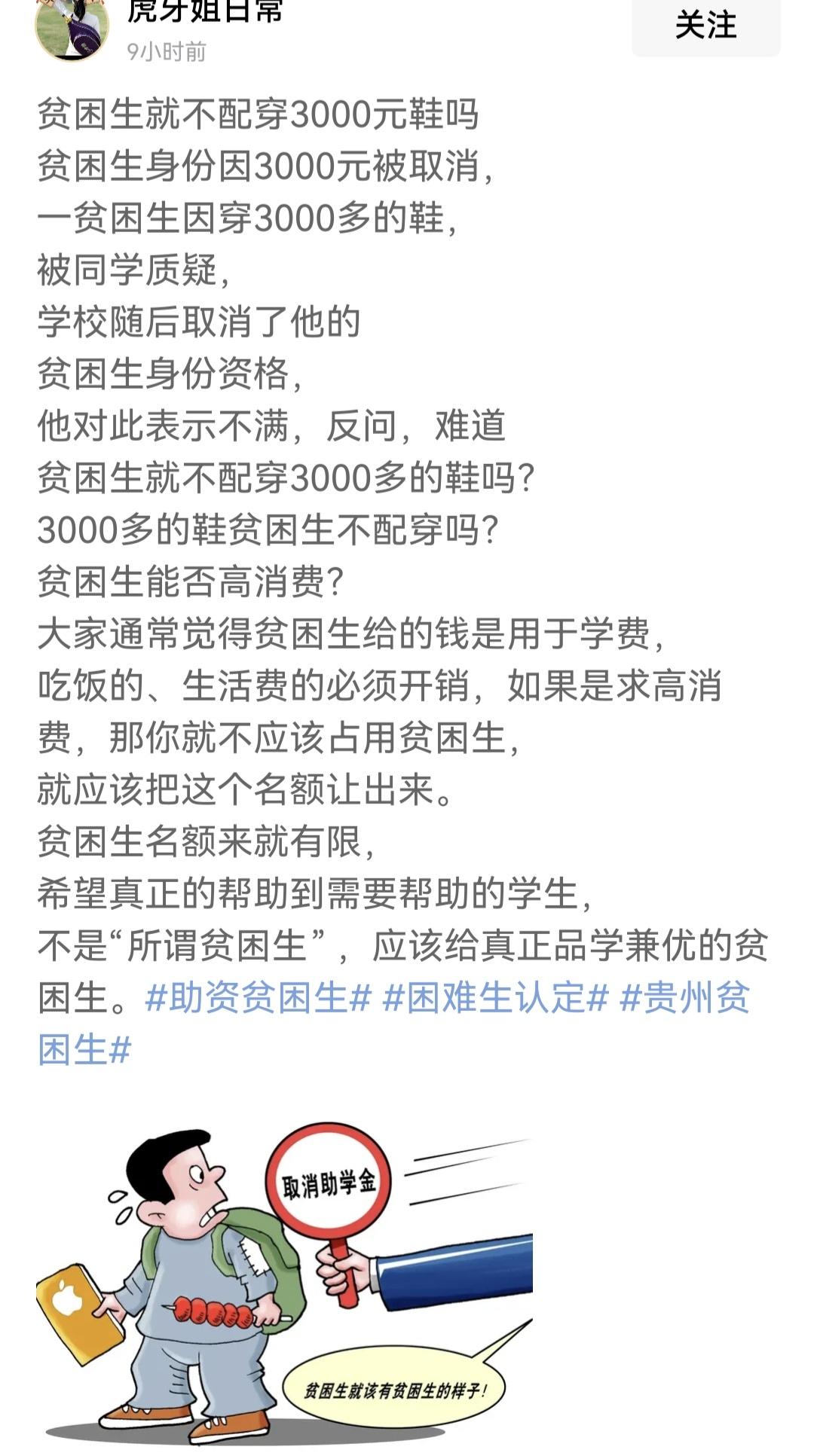Open the #助资贫困生# hashtag
Image resolution: width=817 pixels, height=1456 pixels.
point(260,997)
